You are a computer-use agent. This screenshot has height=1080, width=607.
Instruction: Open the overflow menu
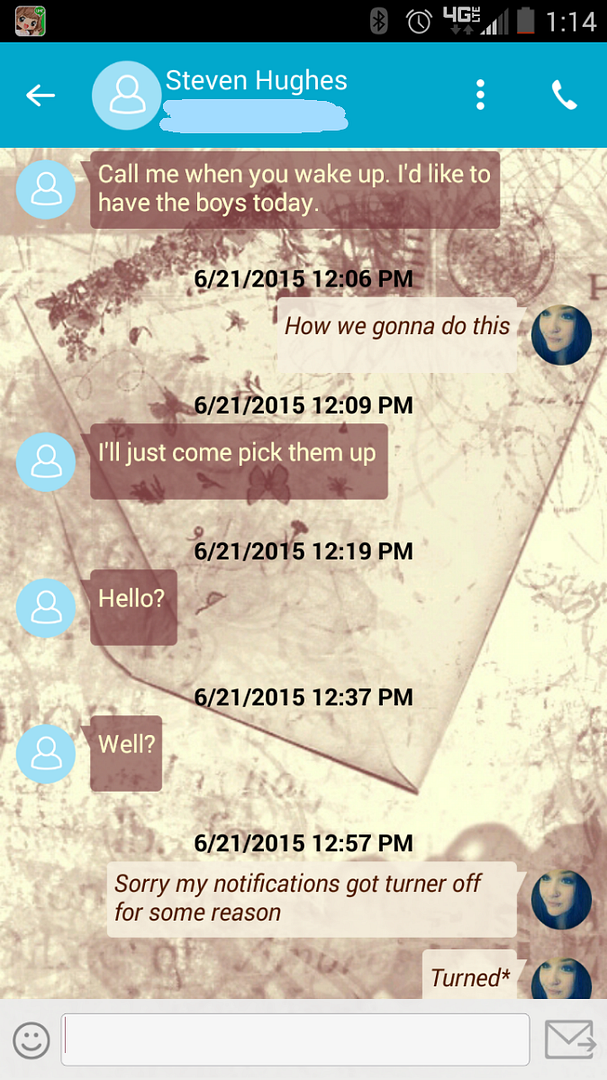480,95
